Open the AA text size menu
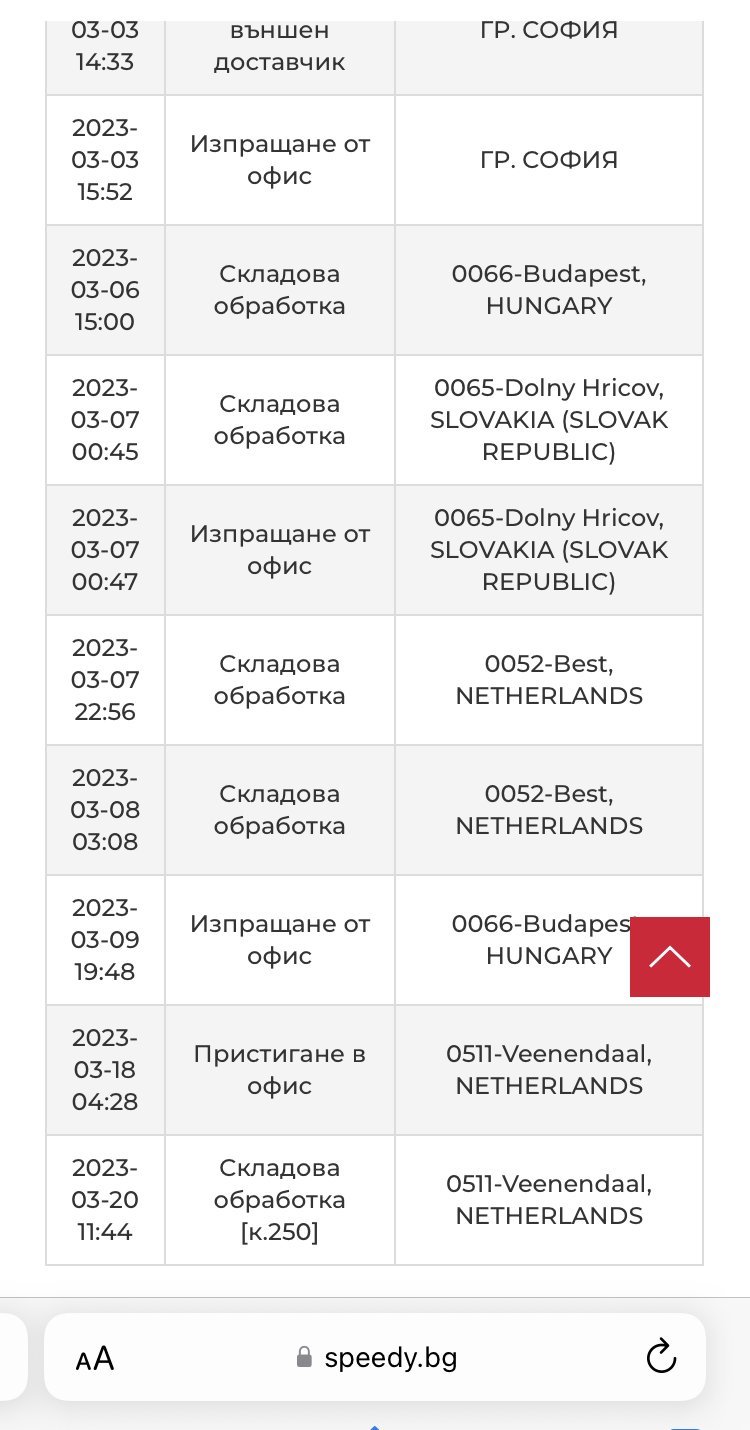 (x=95, y=1358)
